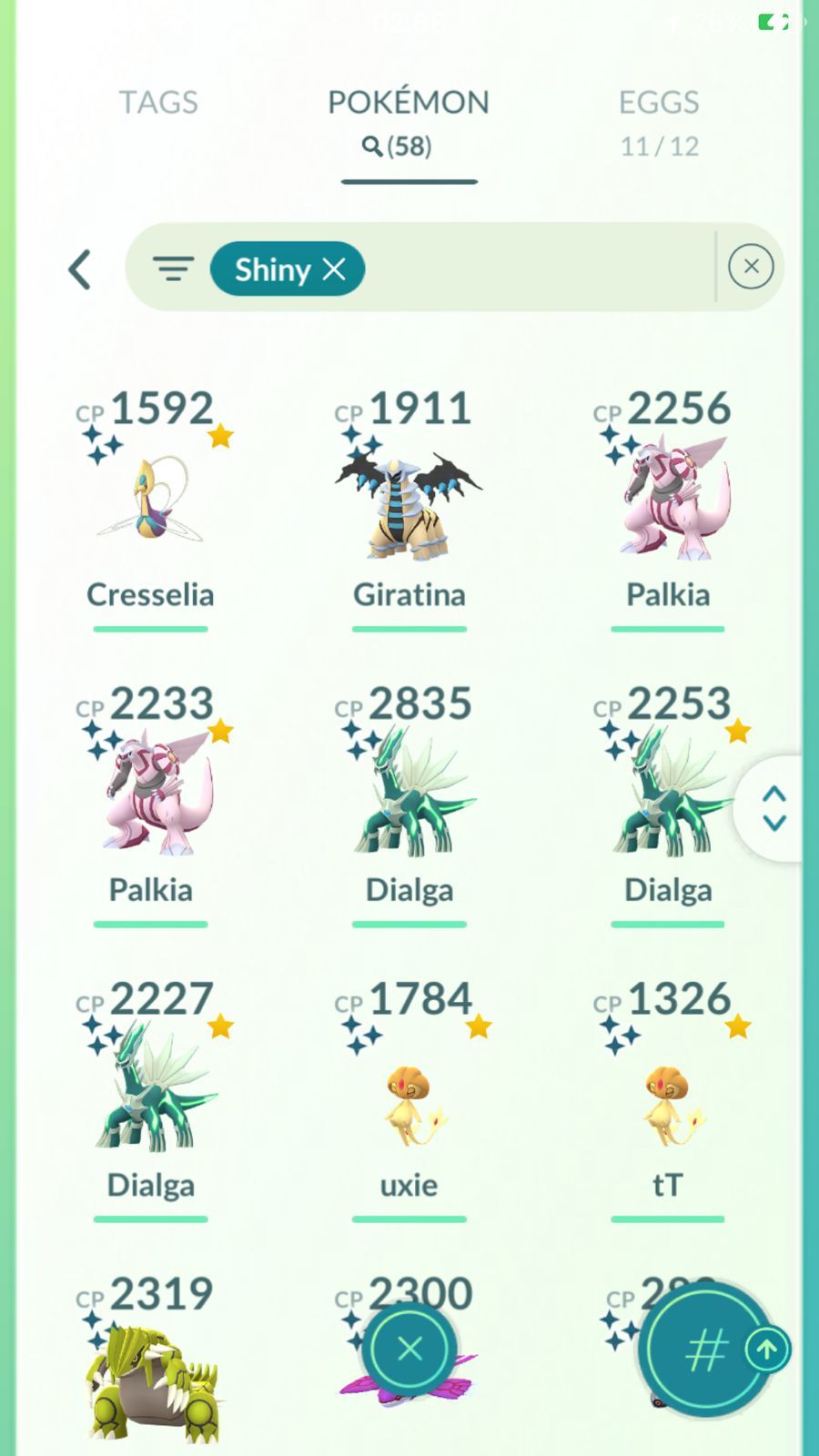
Task: Go back with the left arrow
Action: pos(80,269)
